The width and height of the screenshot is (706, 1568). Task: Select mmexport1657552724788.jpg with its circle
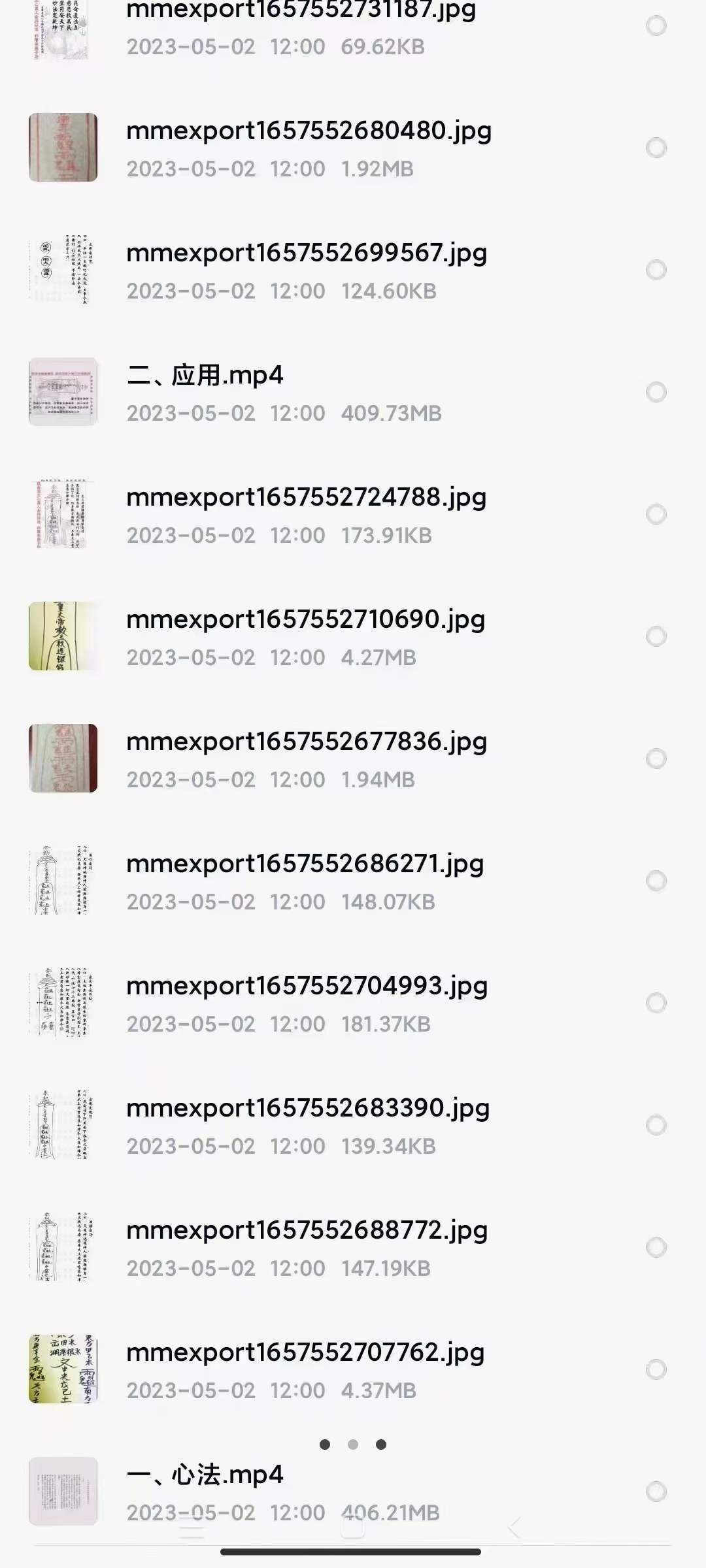(656, 514)
